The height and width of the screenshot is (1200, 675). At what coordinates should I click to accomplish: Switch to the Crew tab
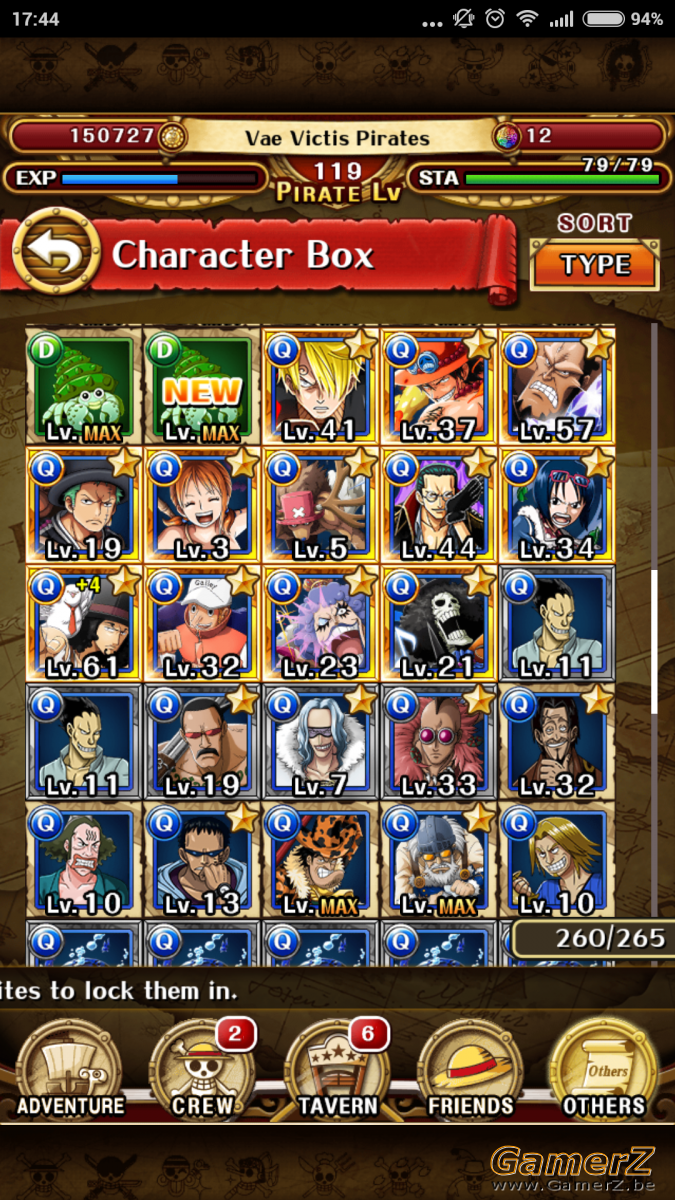coord(203,1067)
